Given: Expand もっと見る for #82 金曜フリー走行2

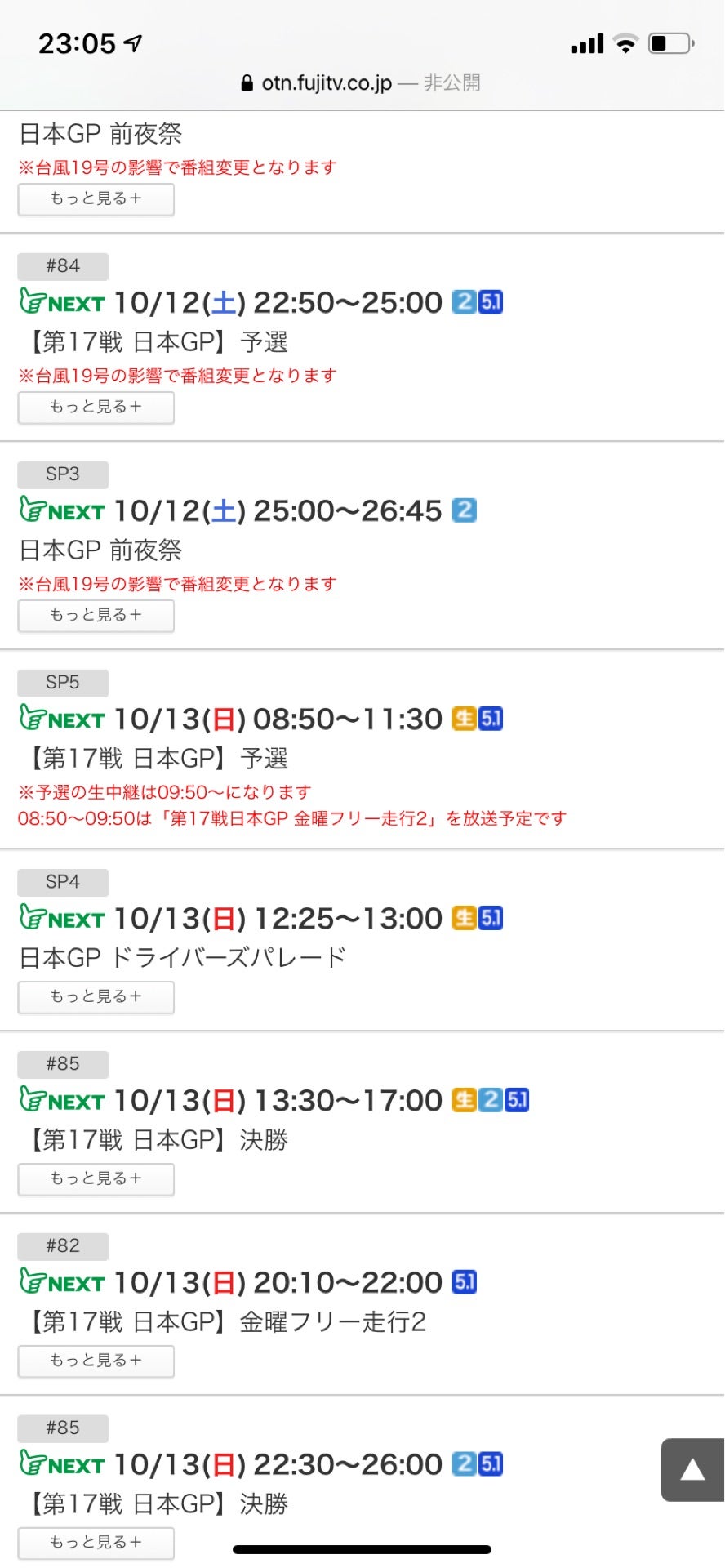Looking at the screenshot, I should (96, 1361).
